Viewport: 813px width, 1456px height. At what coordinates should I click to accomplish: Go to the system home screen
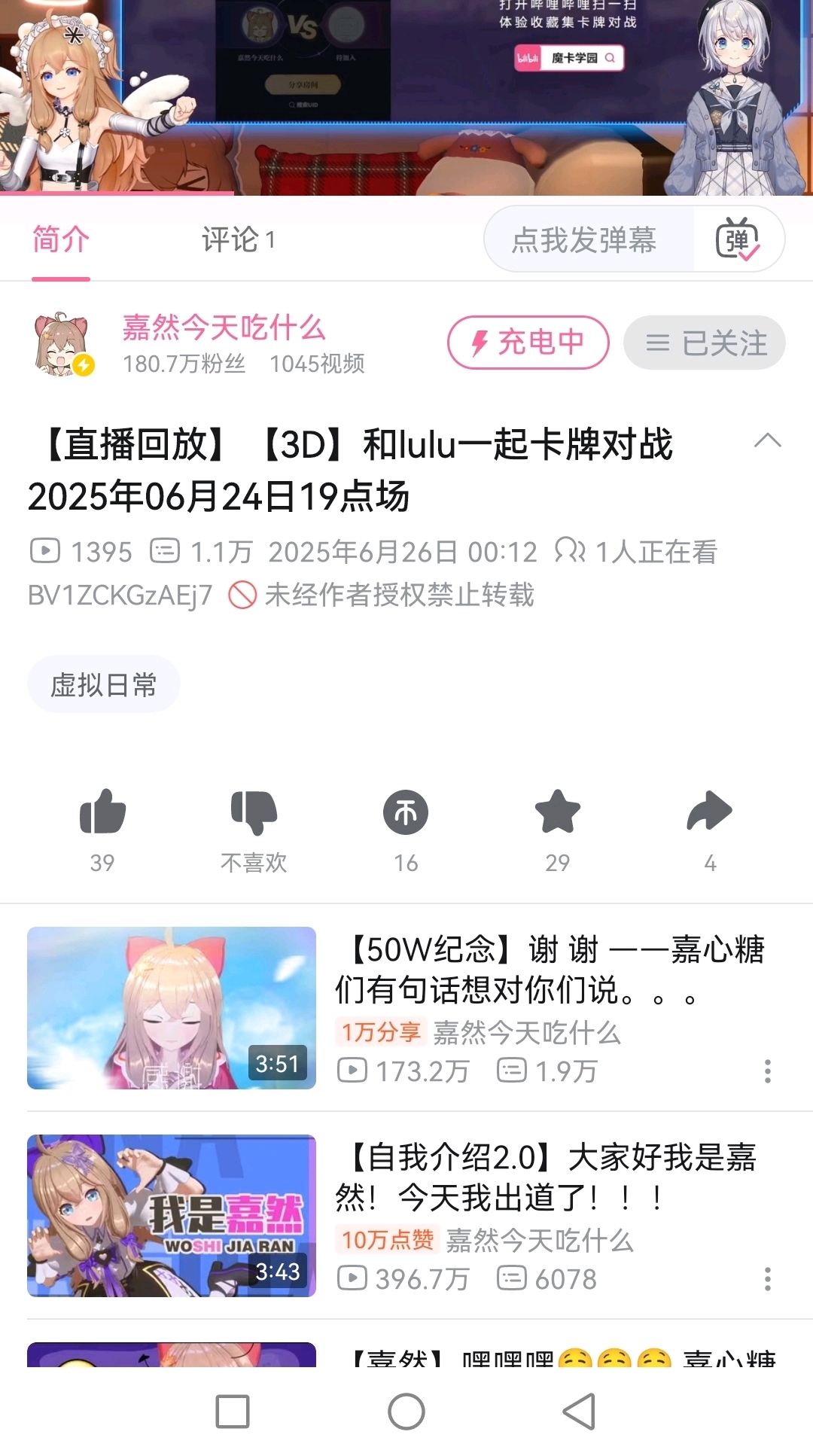point(406,1412)
